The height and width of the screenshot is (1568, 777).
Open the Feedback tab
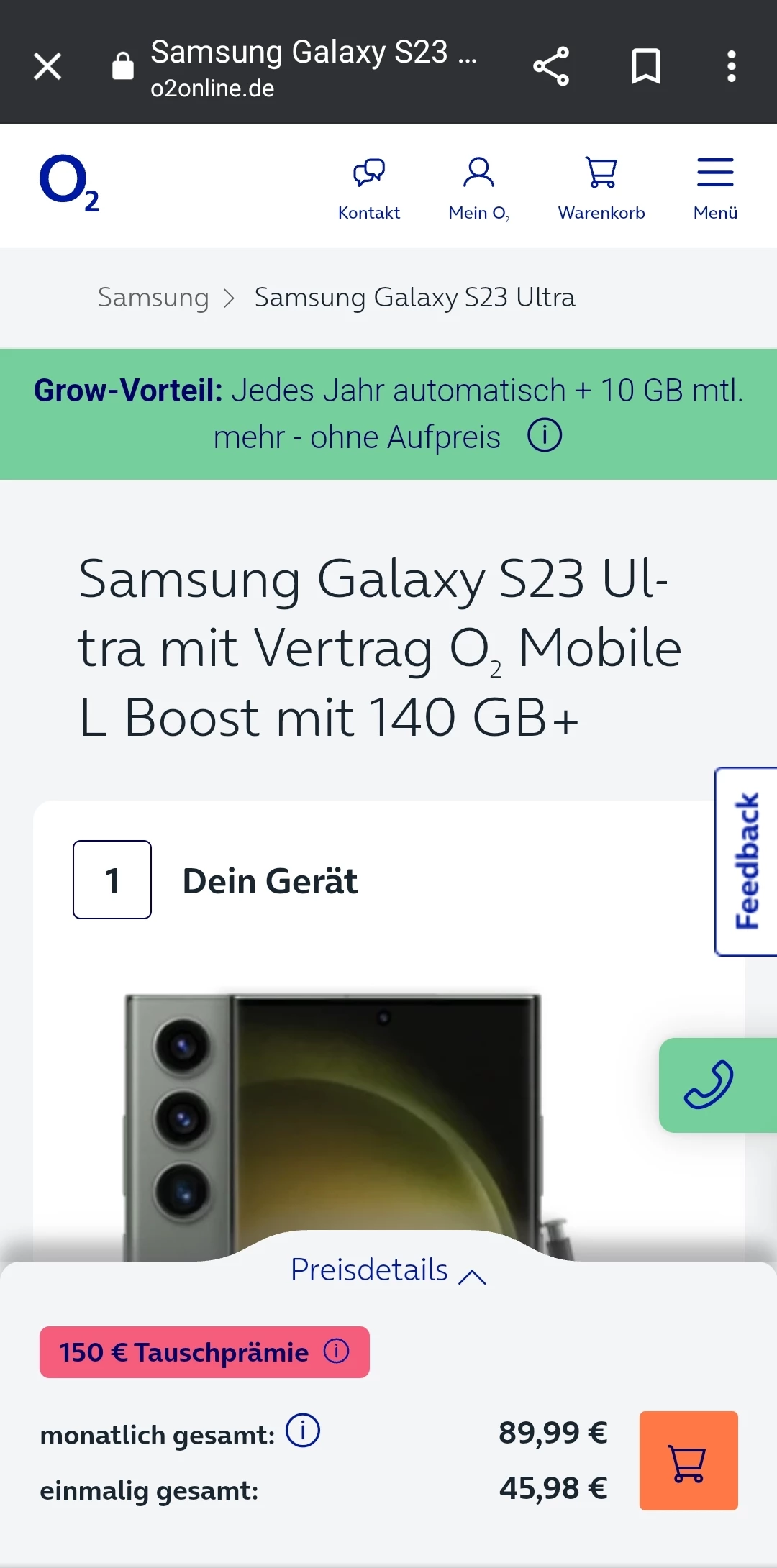pyautogui.click(x=747, y=861)
